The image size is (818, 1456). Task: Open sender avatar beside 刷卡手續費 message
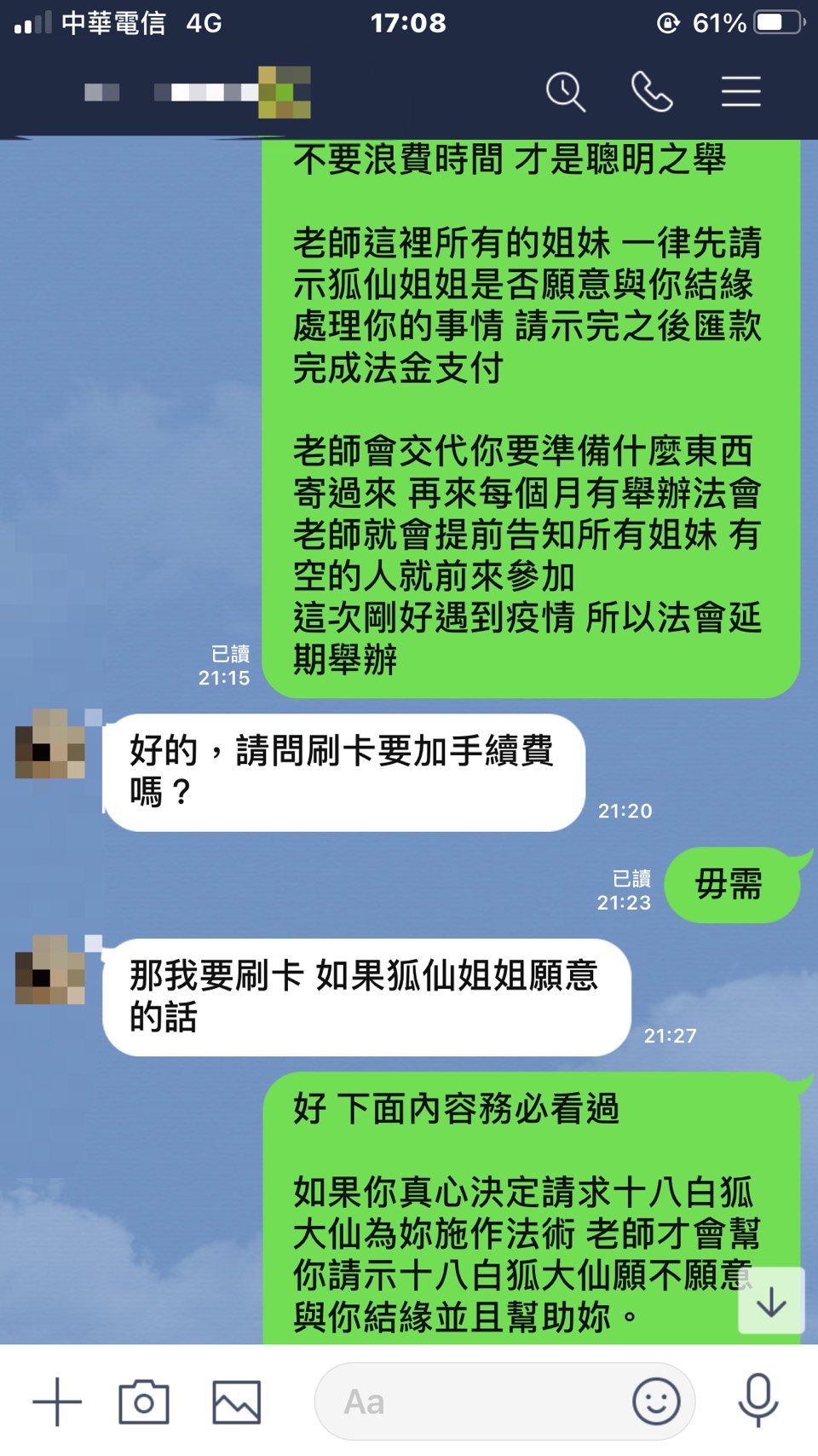(51, 744)
